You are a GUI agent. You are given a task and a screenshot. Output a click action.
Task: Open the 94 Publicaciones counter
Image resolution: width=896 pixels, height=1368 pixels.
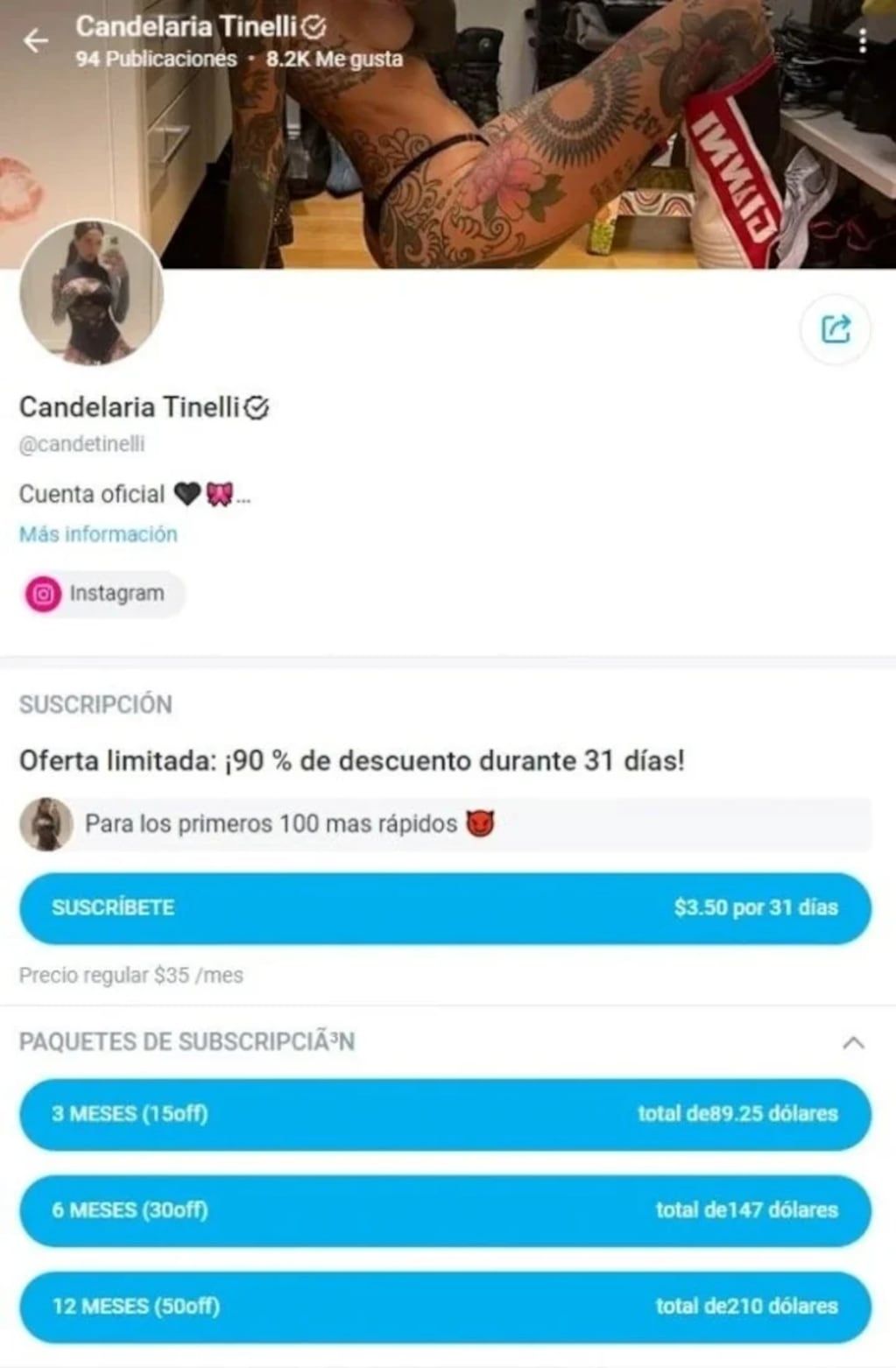click(x=151, y=60)
